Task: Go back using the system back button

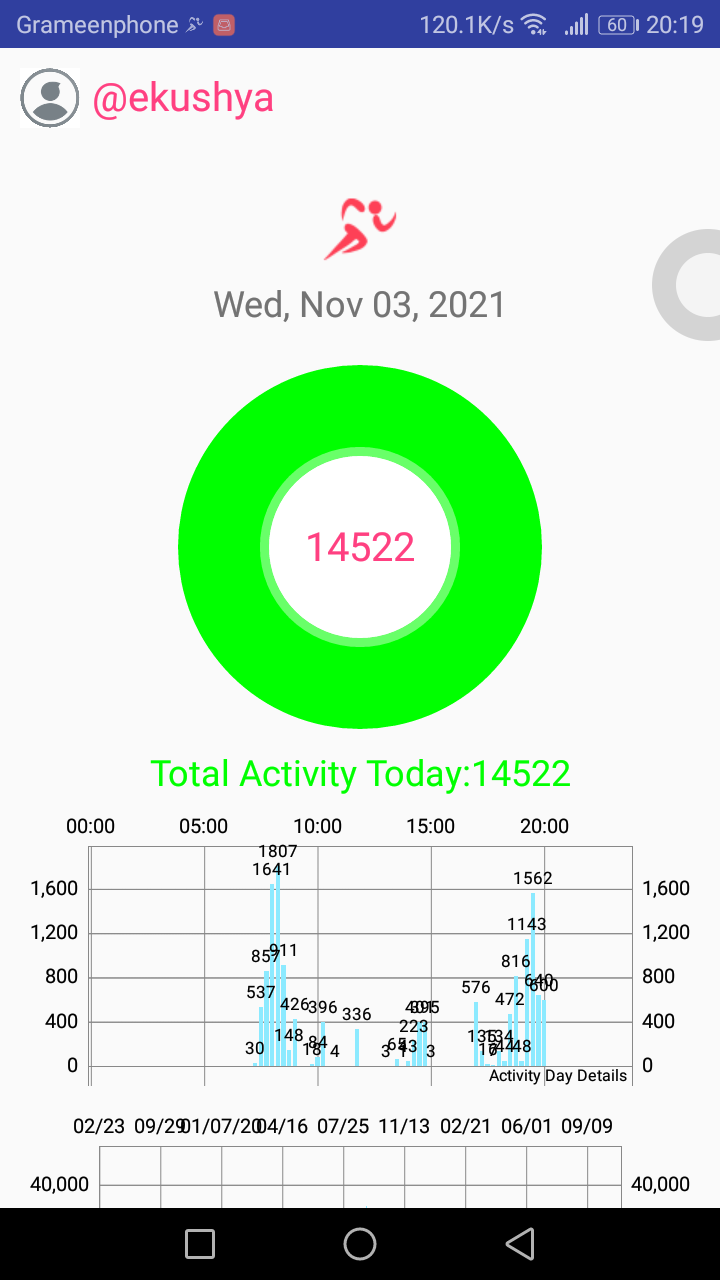Action: 520,1244
